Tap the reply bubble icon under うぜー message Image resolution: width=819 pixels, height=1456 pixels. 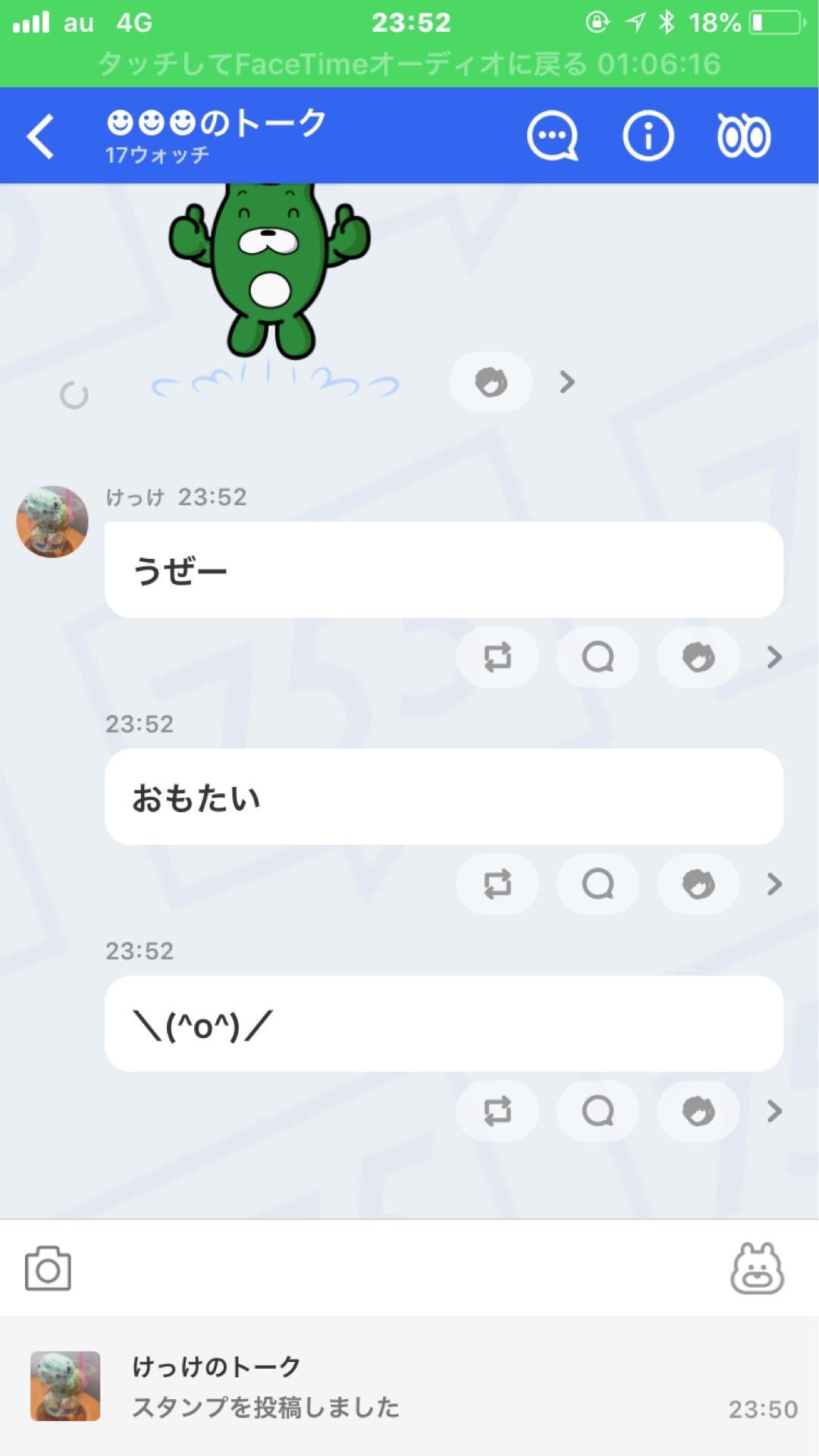[598, 657]
